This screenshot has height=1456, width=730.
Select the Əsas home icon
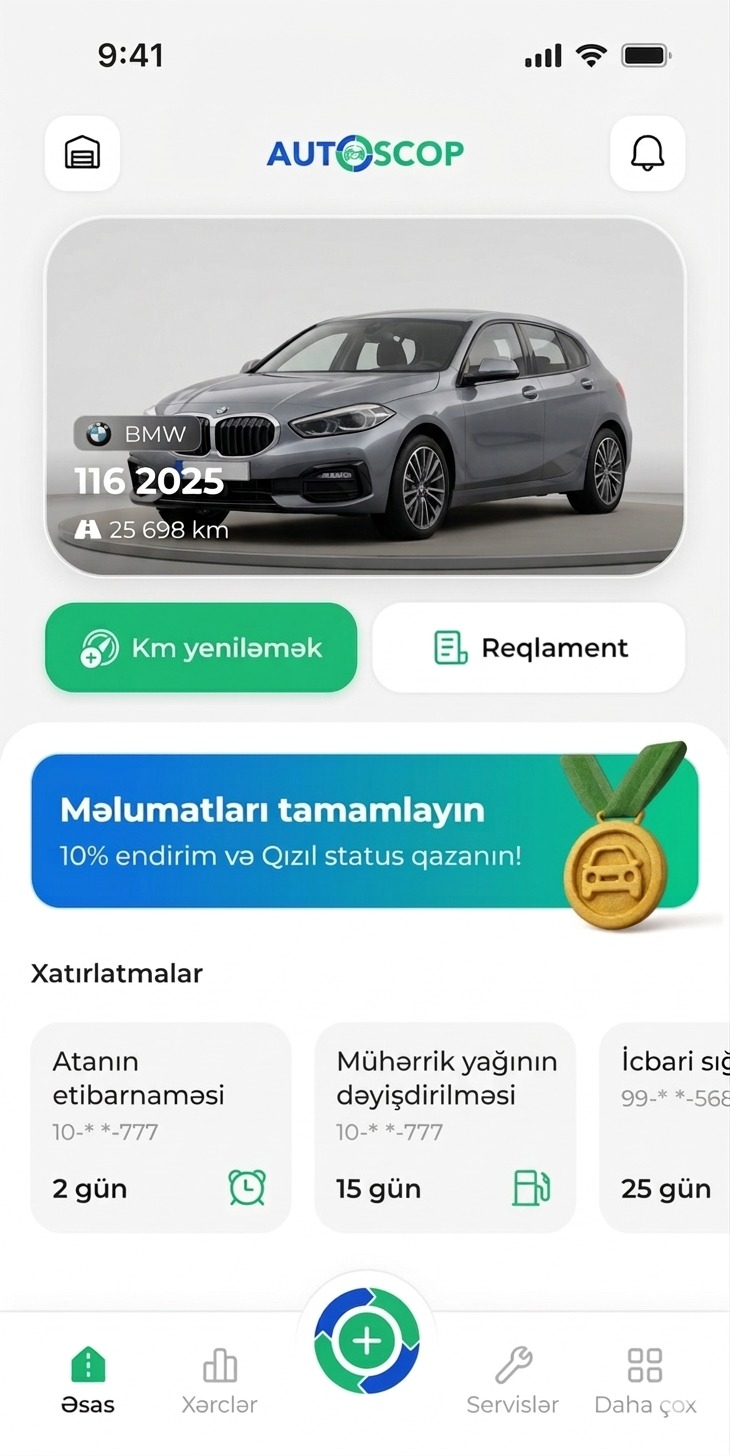coord(87,1363)
